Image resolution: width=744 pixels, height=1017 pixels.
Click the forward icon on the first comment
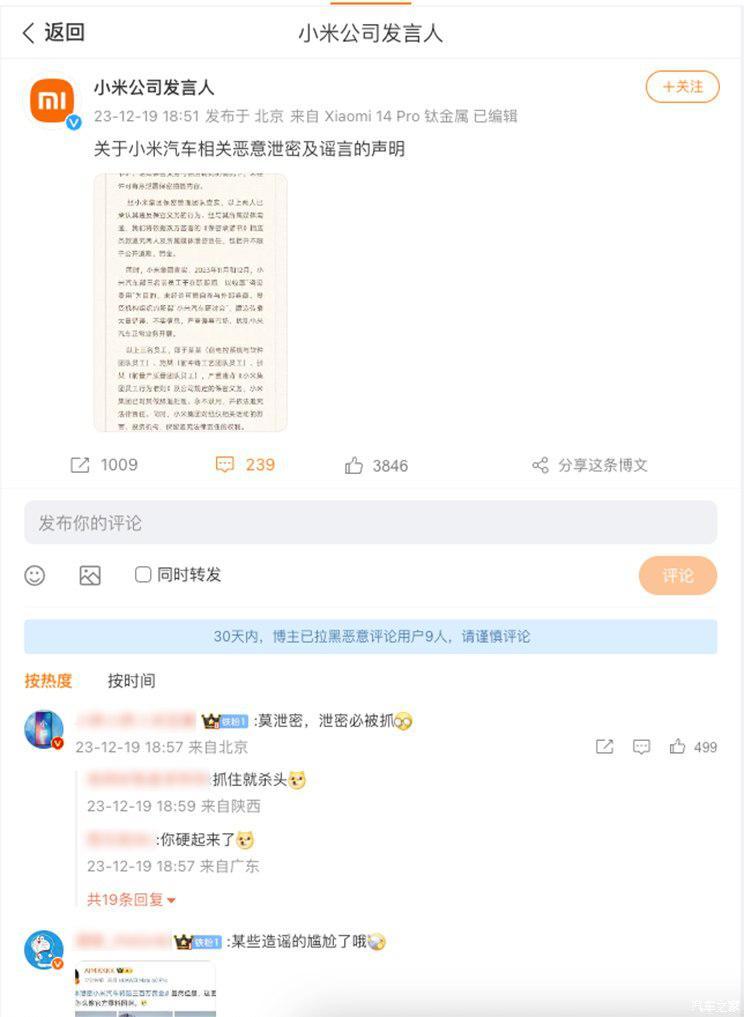coord(603,747)
